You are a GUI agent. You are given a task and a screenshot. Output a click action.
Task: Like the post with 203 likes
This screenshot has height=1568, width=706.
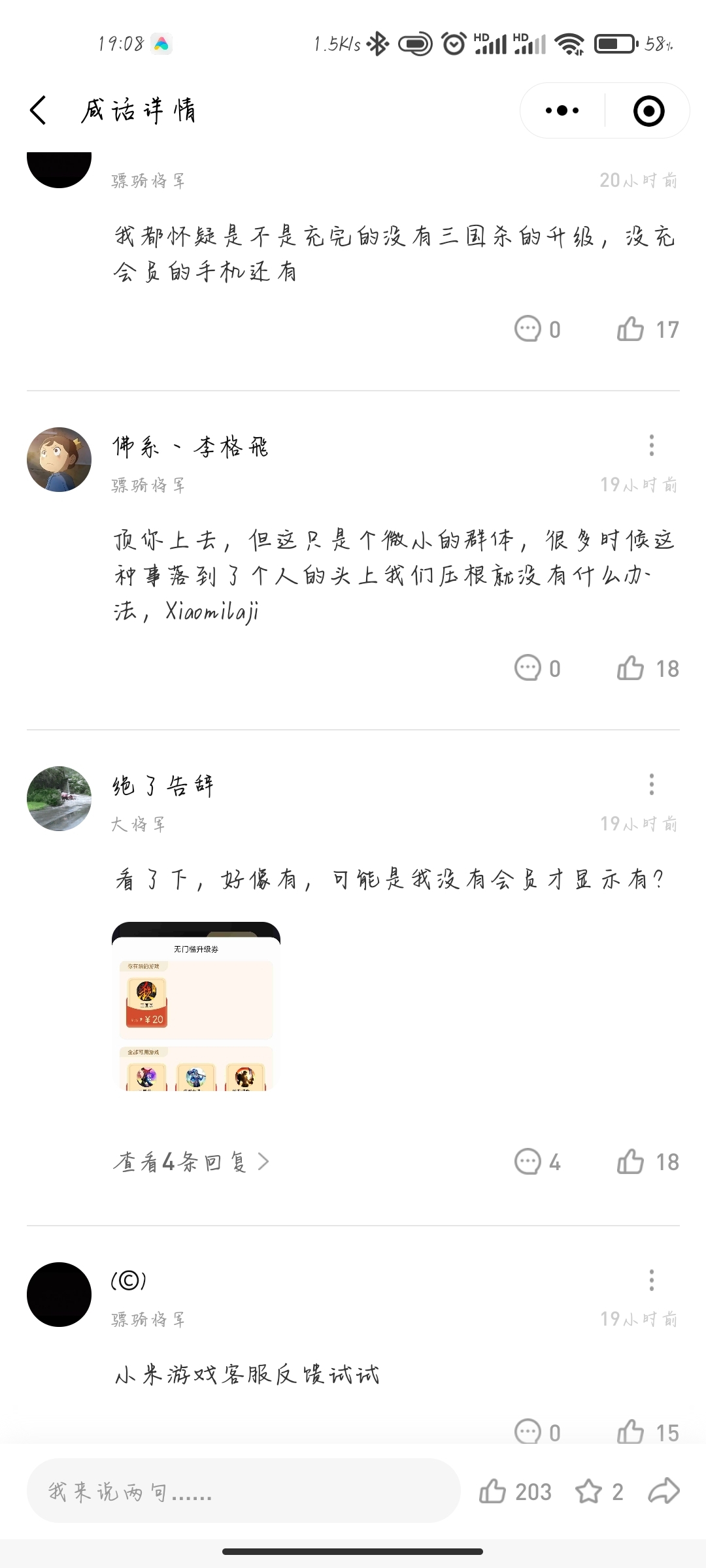click(x=494, y=1492)
